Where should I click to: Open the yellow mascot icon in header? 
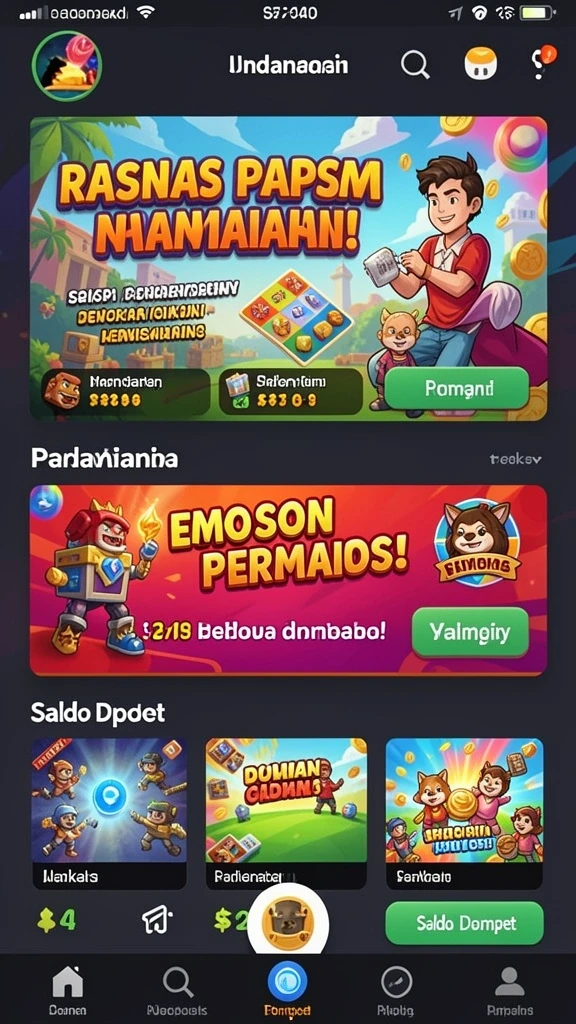pos(481,65)
